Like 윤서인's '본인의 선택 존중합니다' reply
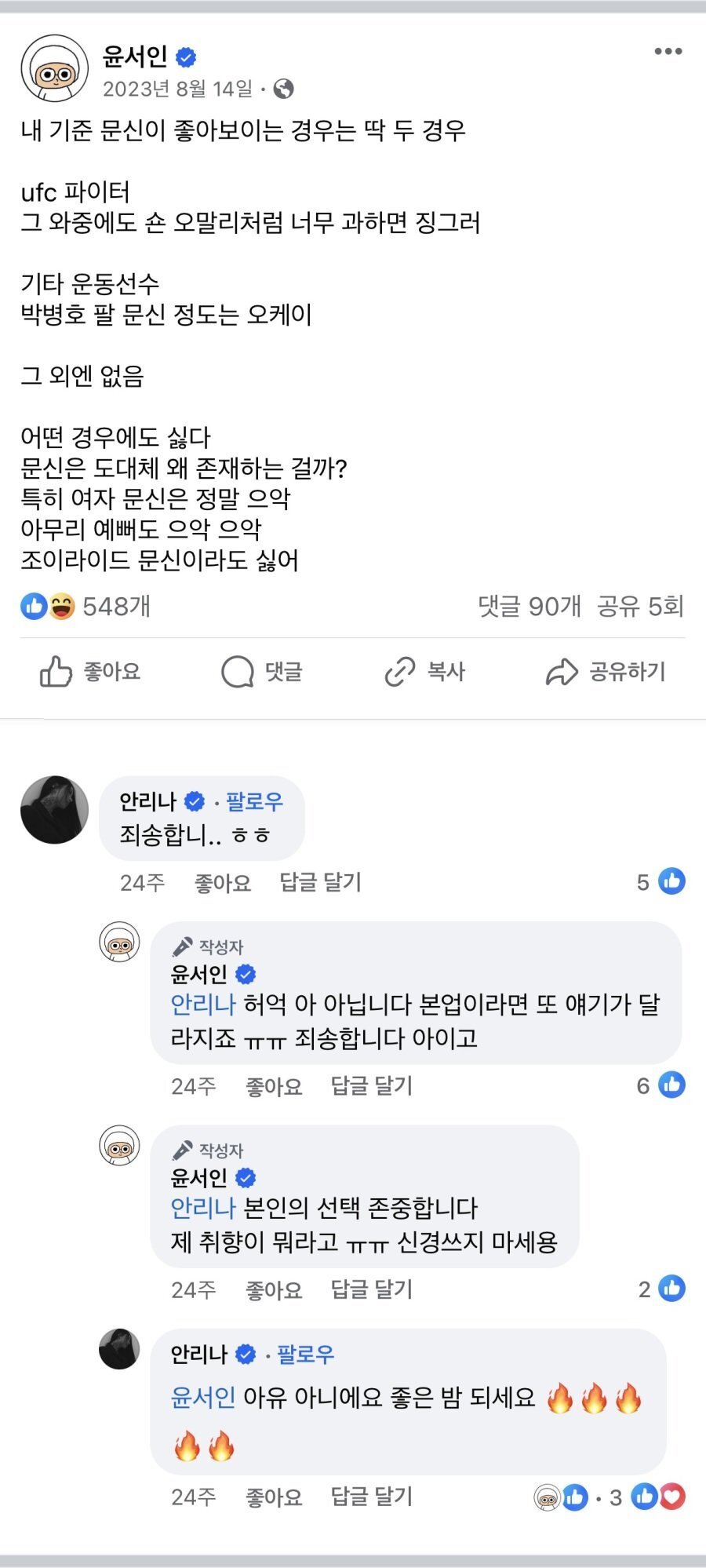 [x=274, y=1290]
